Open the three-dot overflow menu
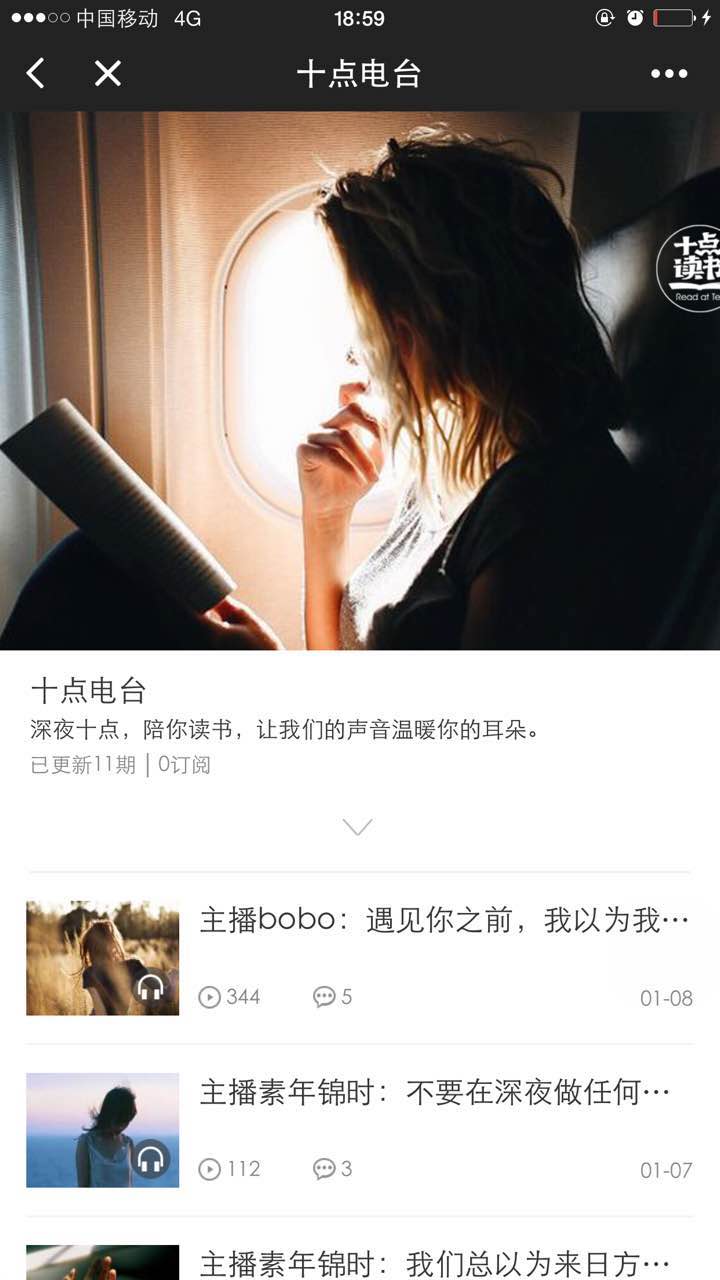Image resolution: width=720 pixels, height=1280 pixels. pos(668,73)
